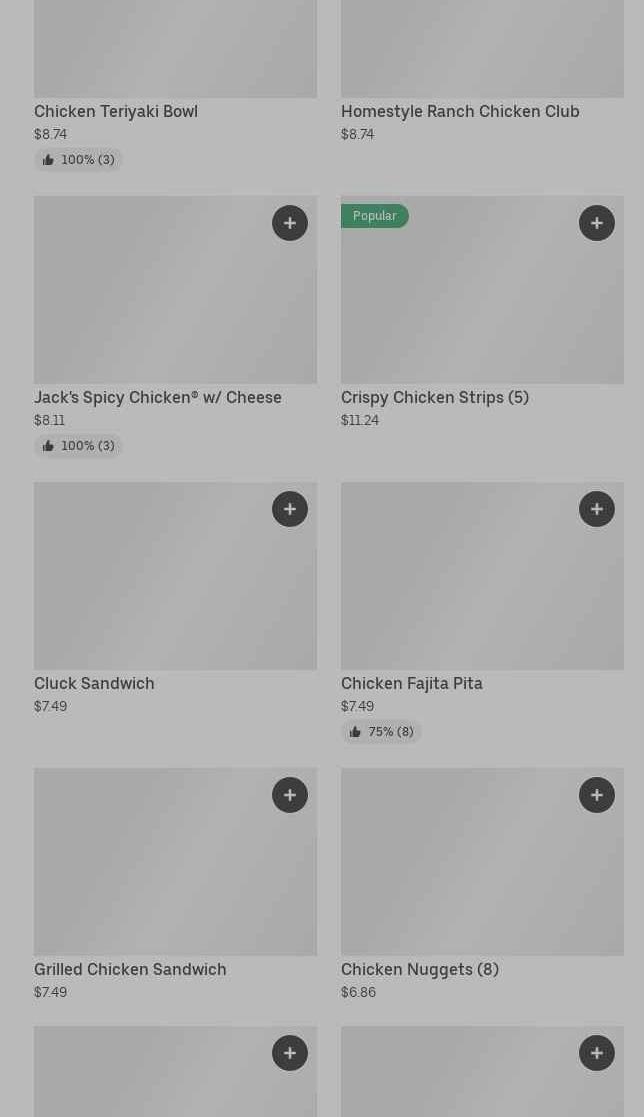
Task: Add Crispy Chicken Strips (5) to cart
Action: (597, 223)
